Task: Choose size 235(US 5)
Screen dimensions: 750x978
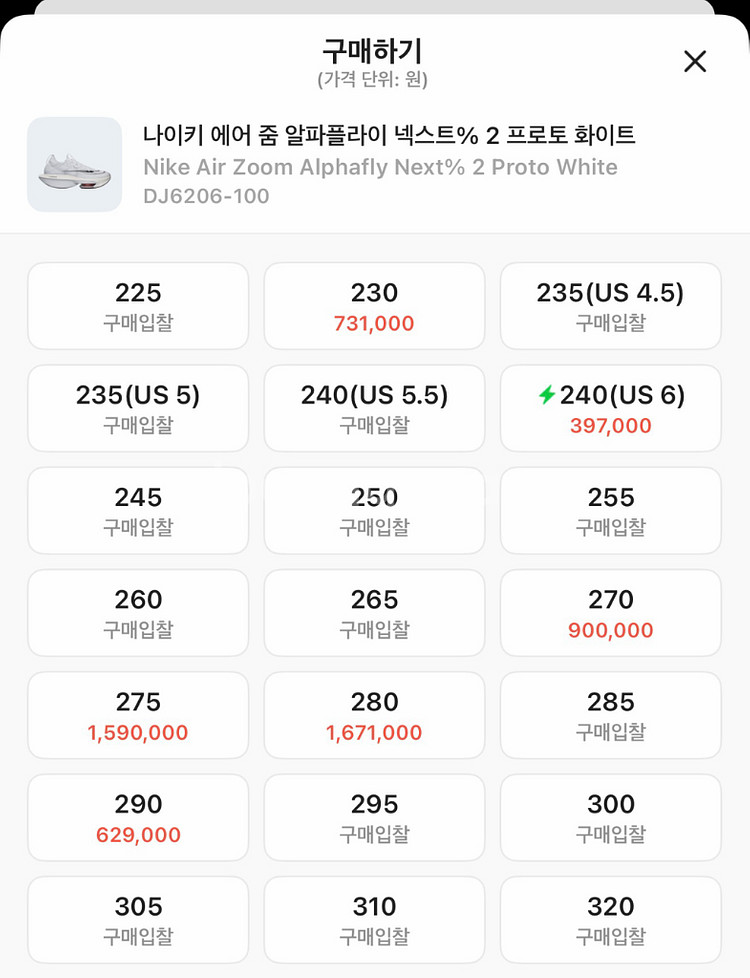Action: point(137,408)
